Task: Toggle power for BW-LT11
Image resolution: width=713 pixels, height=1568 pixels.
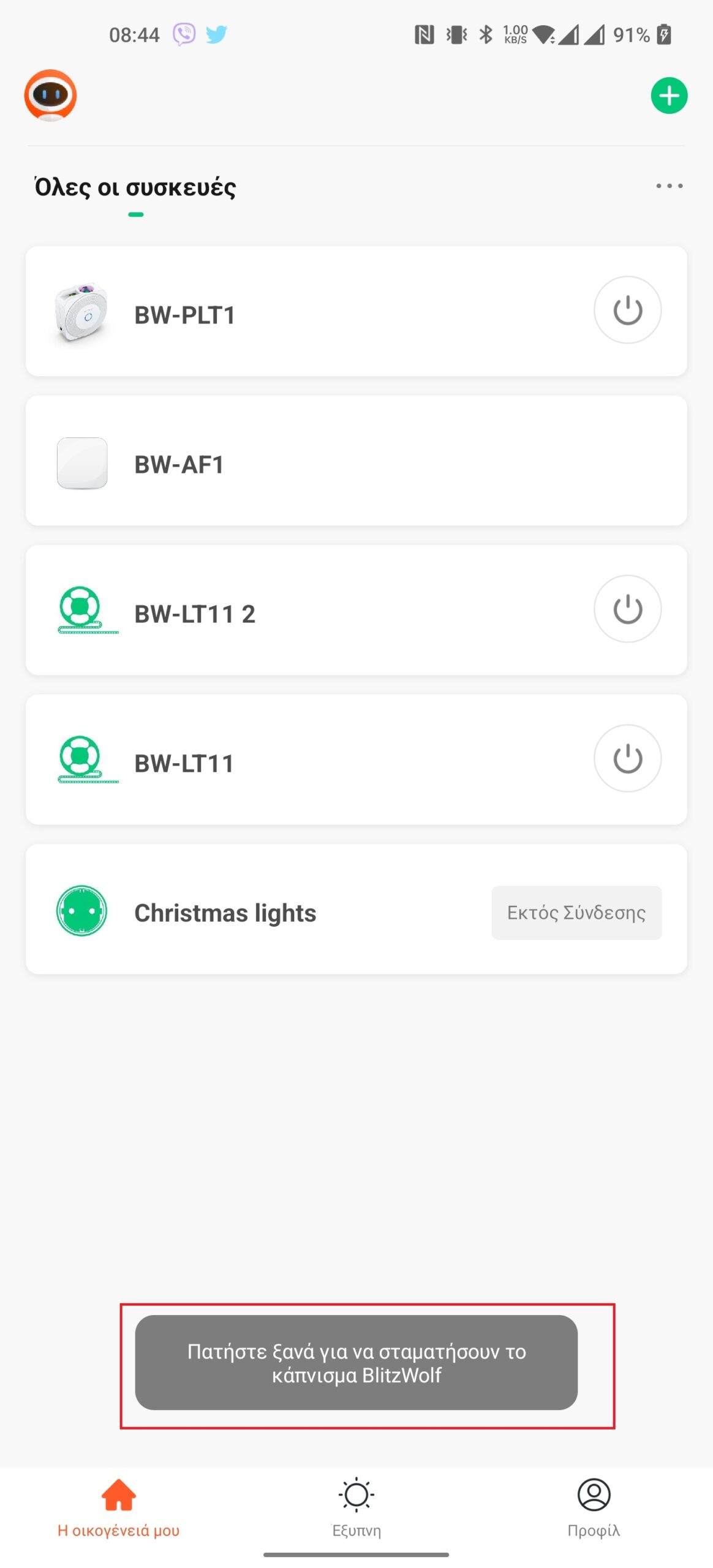Action: (627, 758)
